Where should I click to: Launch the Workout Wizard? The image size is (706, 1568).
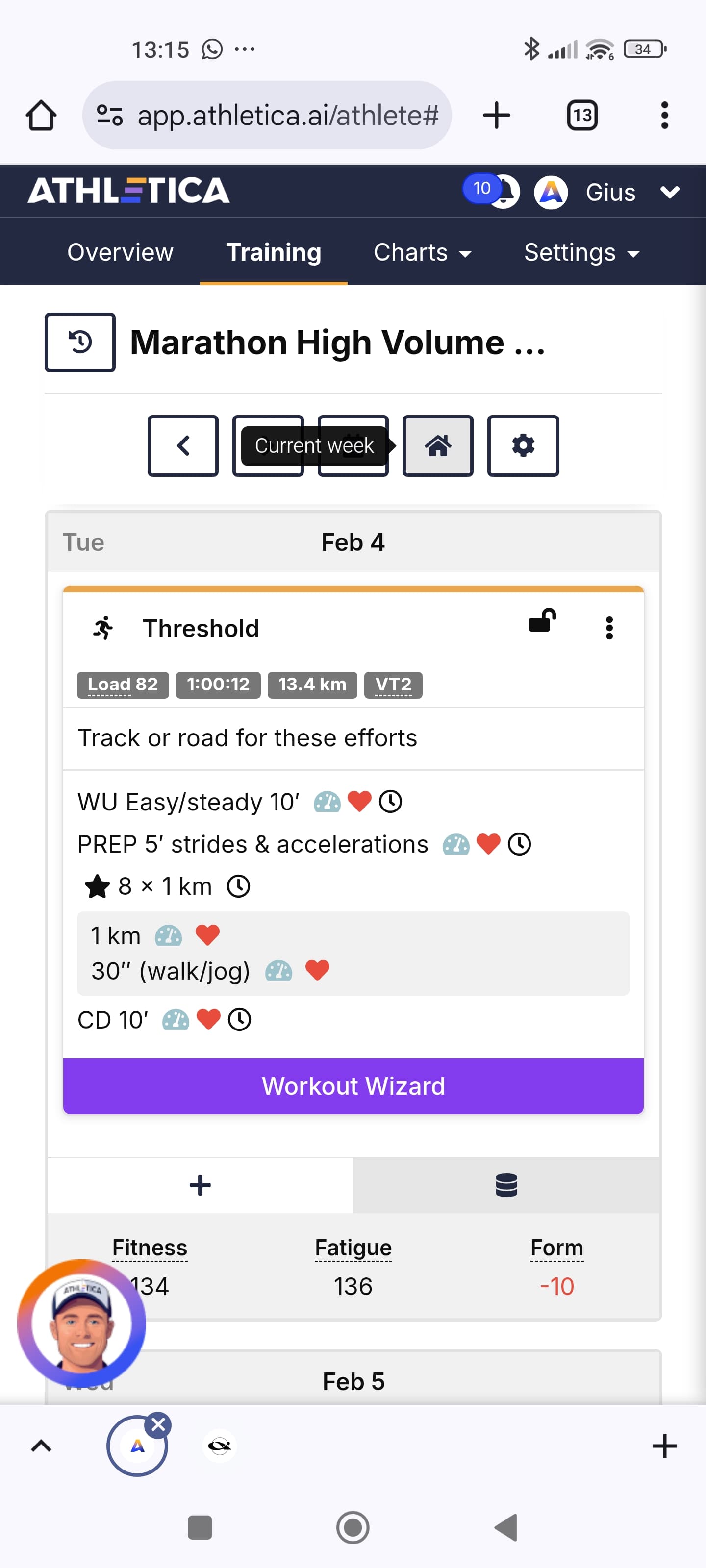point(353,1086)
